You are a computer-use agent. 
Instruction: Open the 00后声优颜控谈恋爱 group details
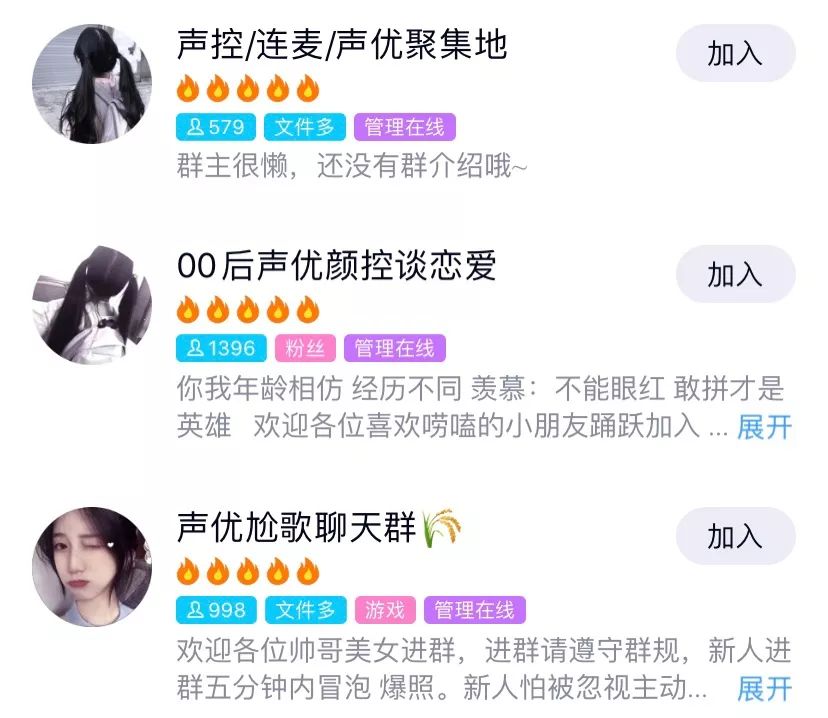coord(336,266)
